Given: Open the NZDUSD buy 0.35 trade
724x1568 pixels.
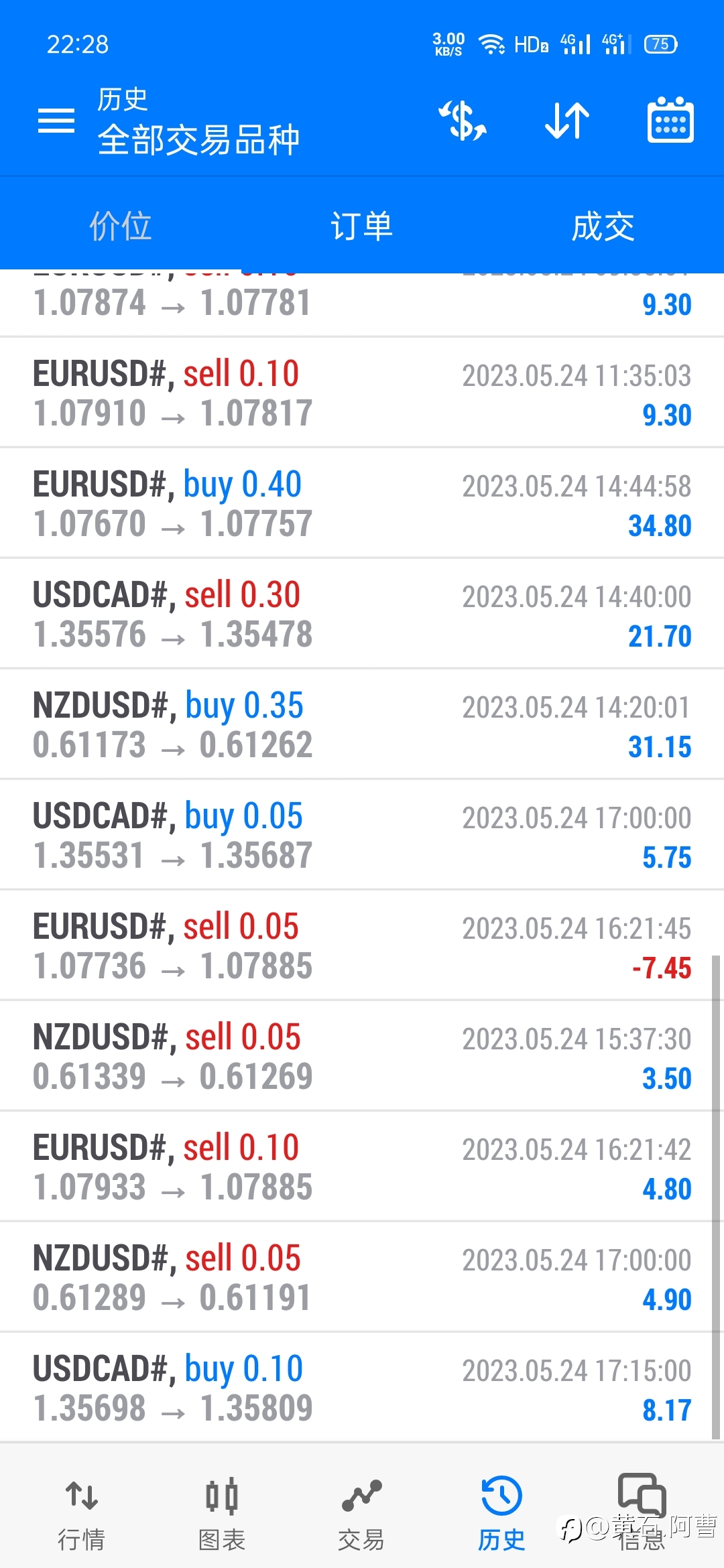Looking at the screenshot, I should click(362, 724).
